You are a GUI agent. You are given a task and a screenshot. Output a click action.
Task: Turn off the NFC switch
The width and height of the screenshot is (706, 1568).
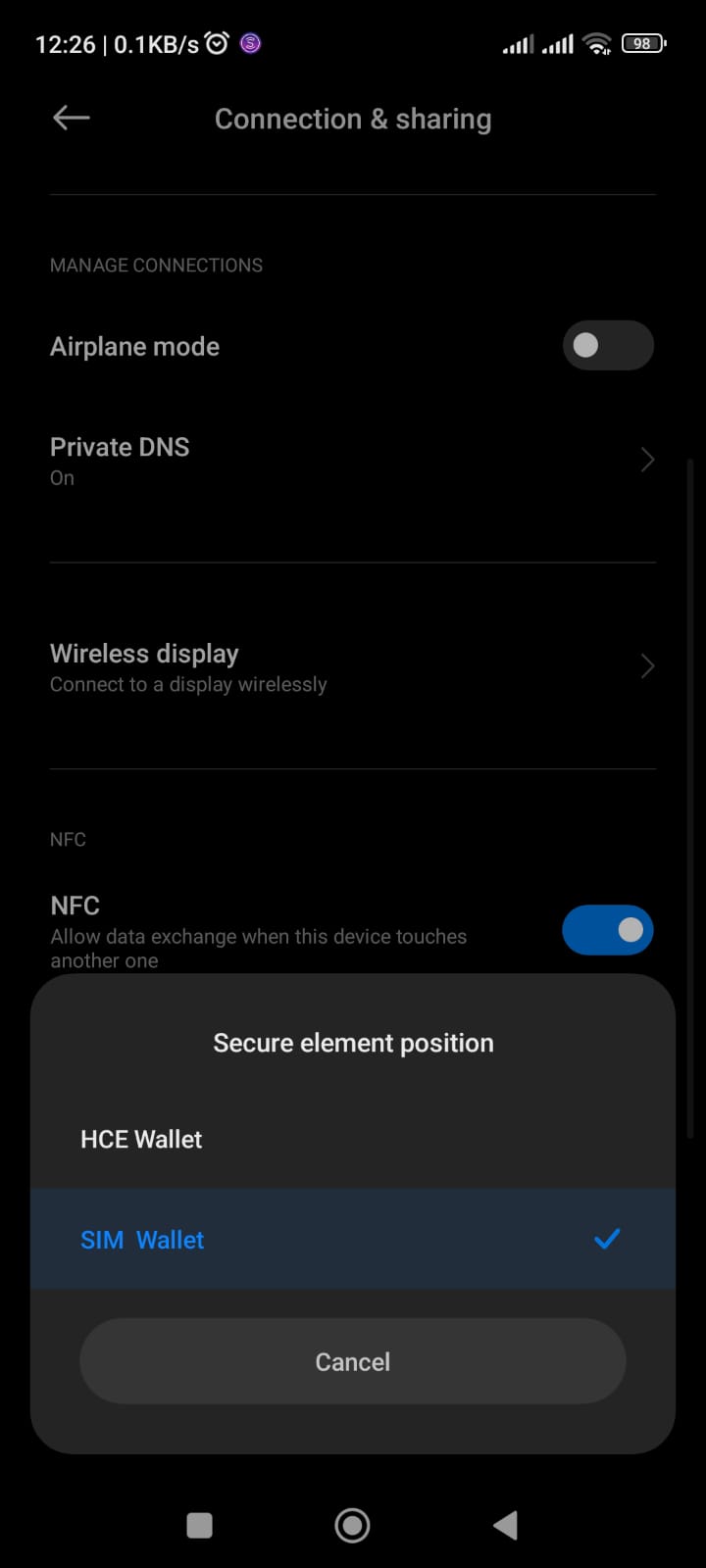(x=608, y=929)
